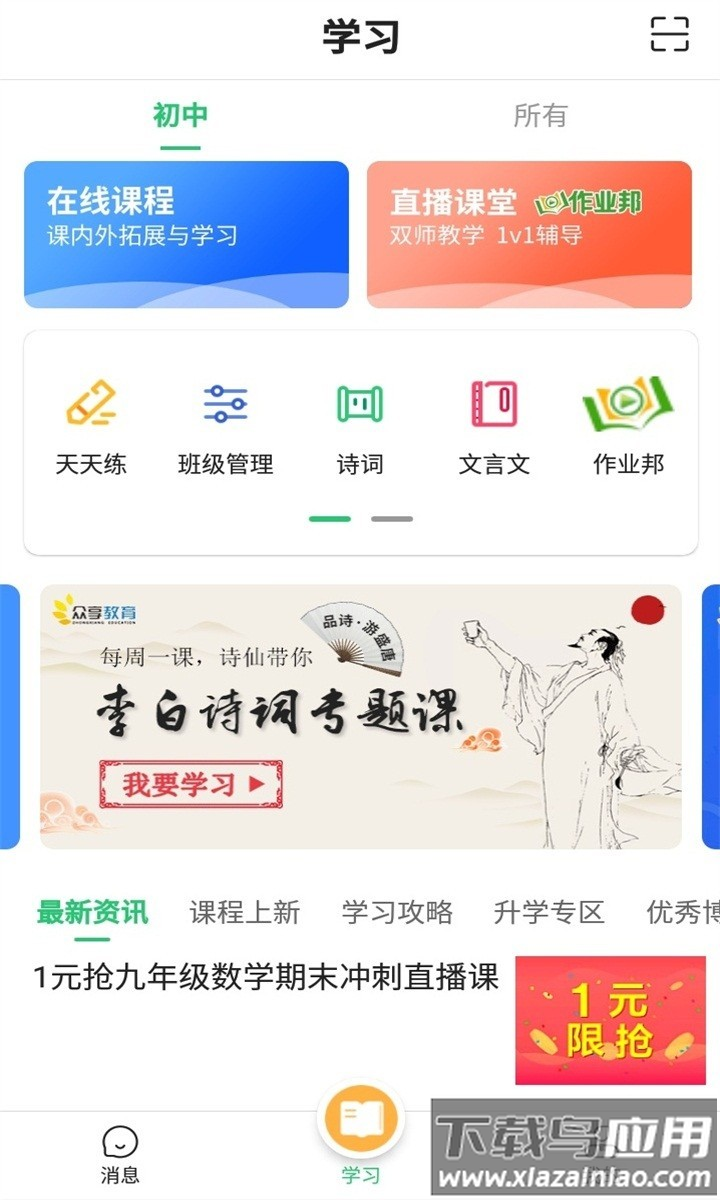Go to the 消息 tab
Screen dimensions: 720x1200
click(x=120, y=1155)
